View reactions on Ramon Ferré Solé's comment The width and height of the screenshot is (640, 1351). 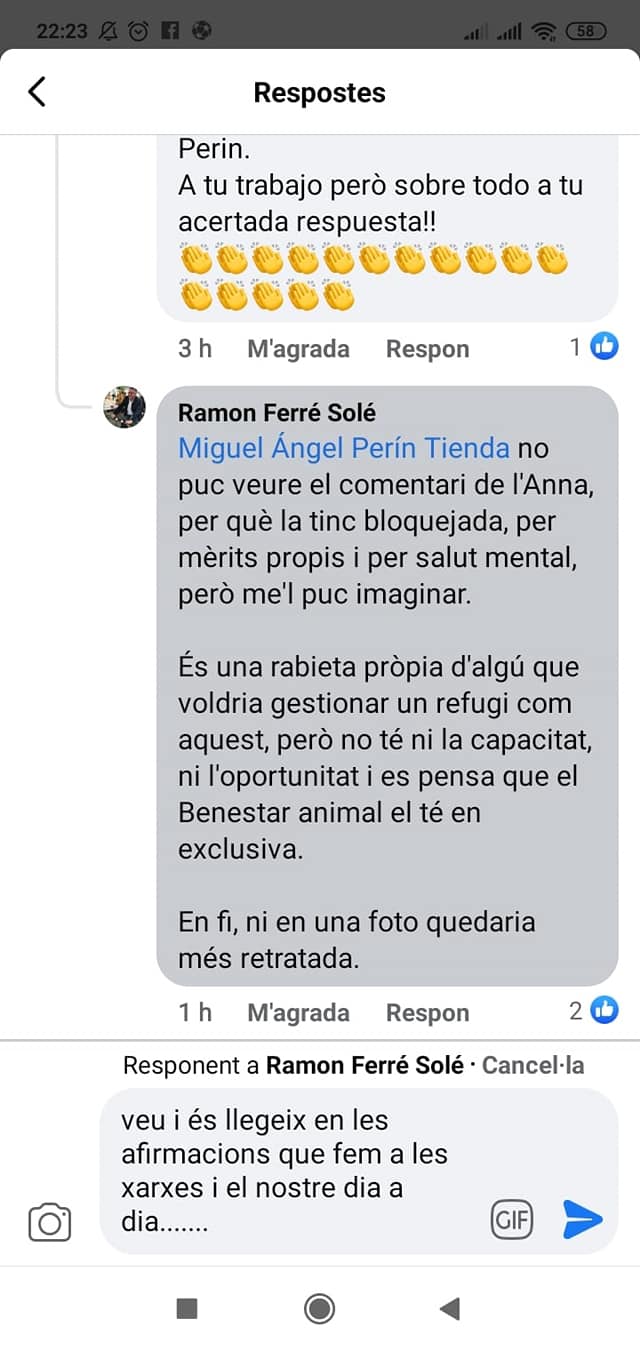pos(595,1011)
